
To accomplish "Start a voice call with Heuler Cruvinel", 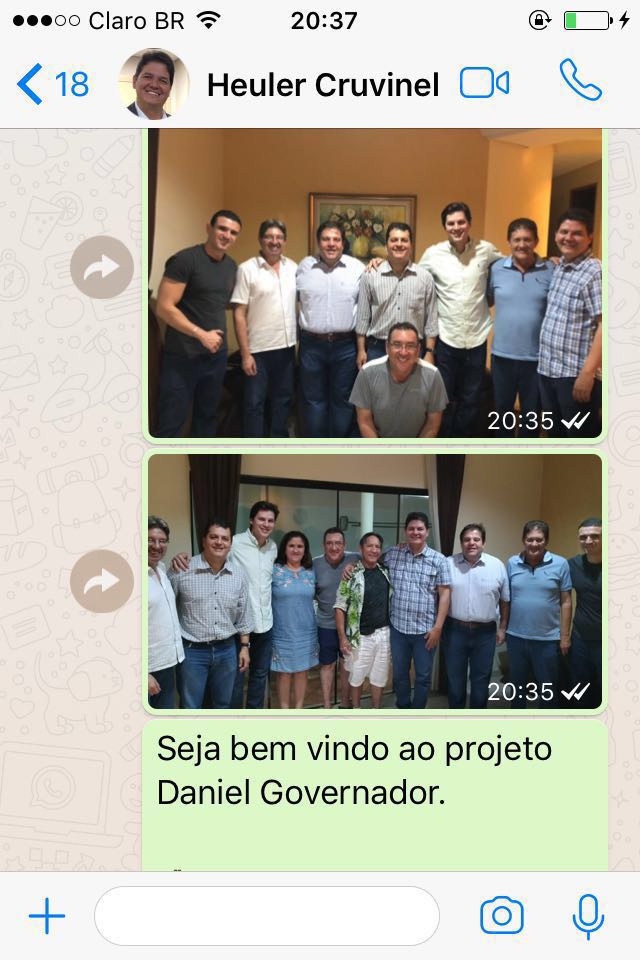I will click(x=580, y=80).
